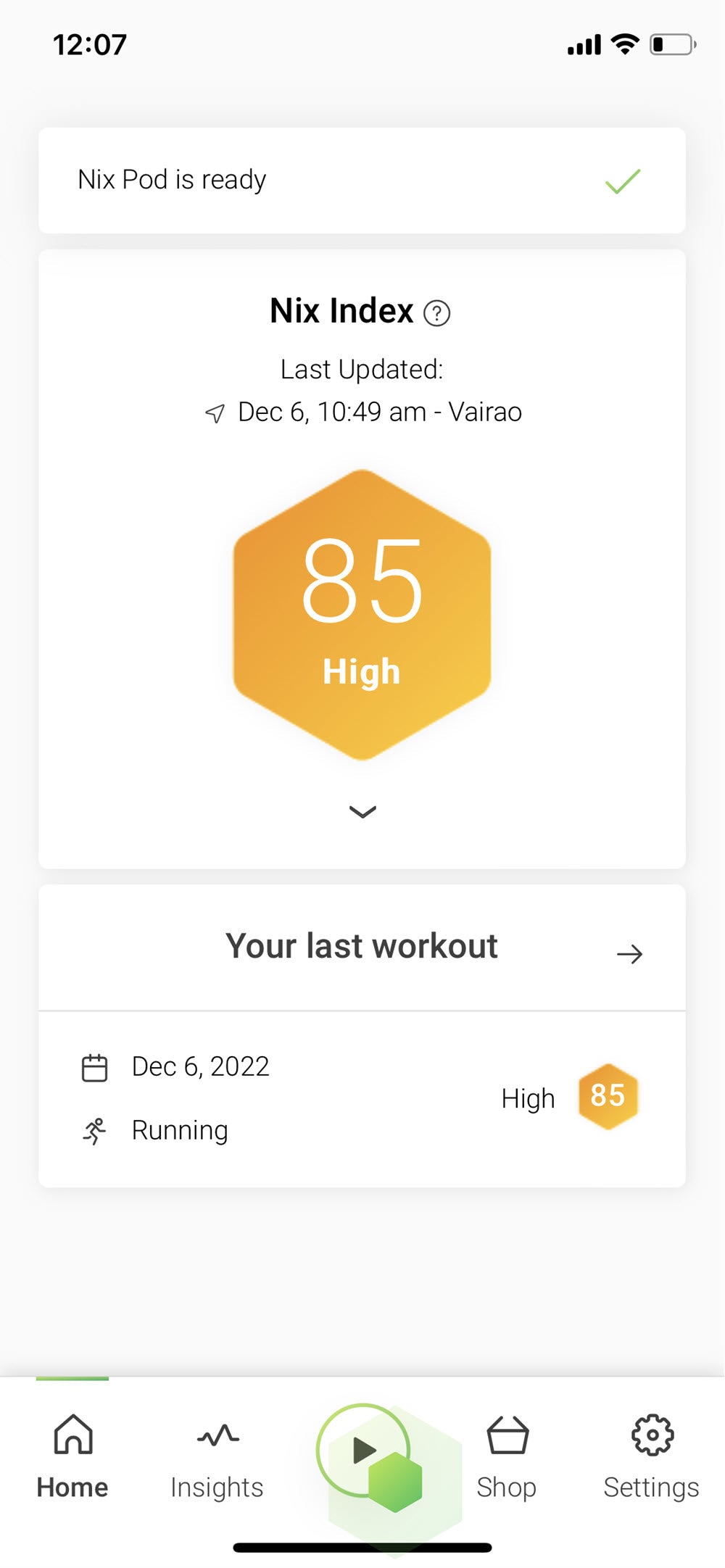
Task: Open the Nix Index help icon
Action: pos(437,314)
